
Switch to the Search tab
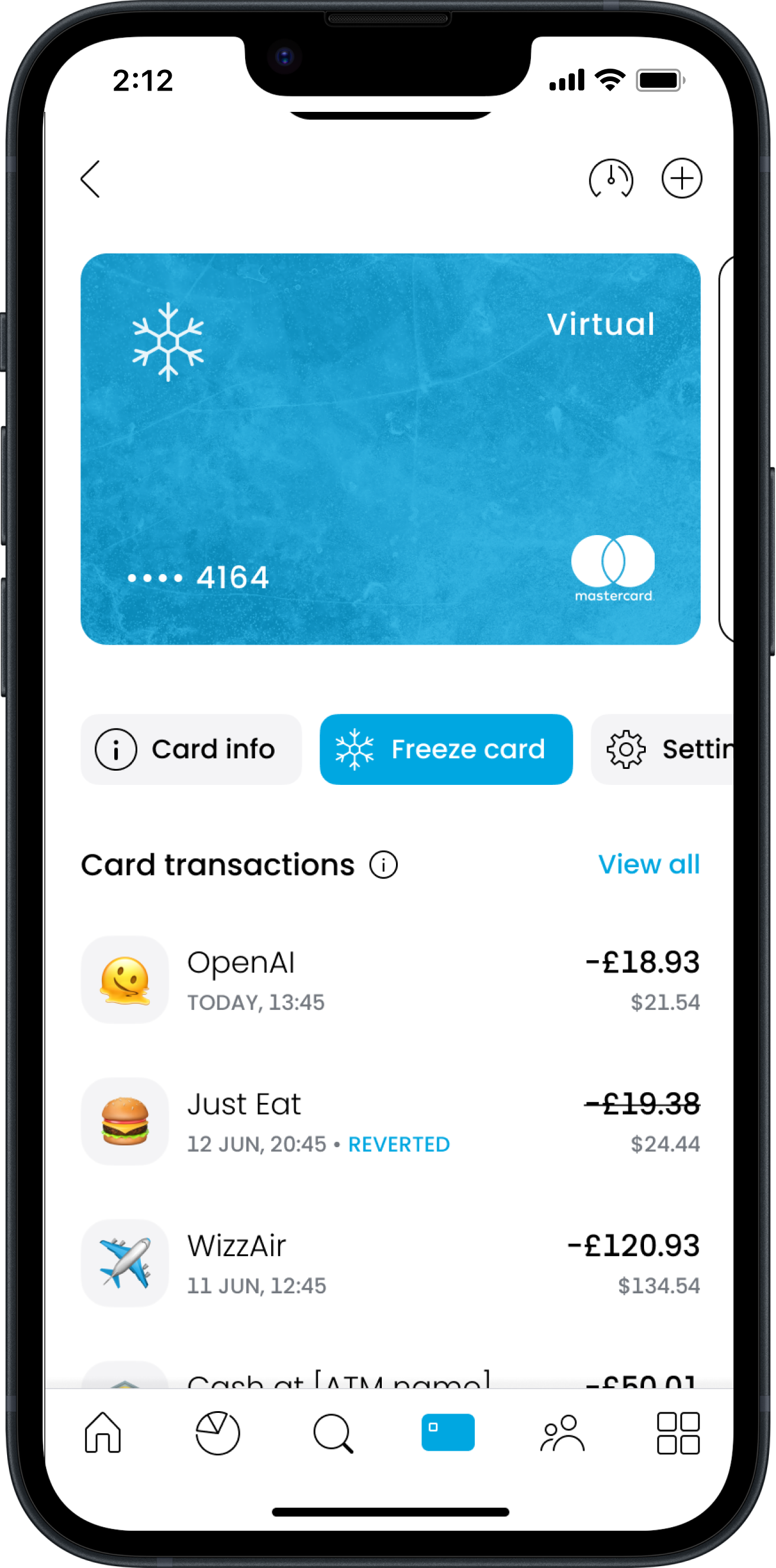click(333, 1433)
